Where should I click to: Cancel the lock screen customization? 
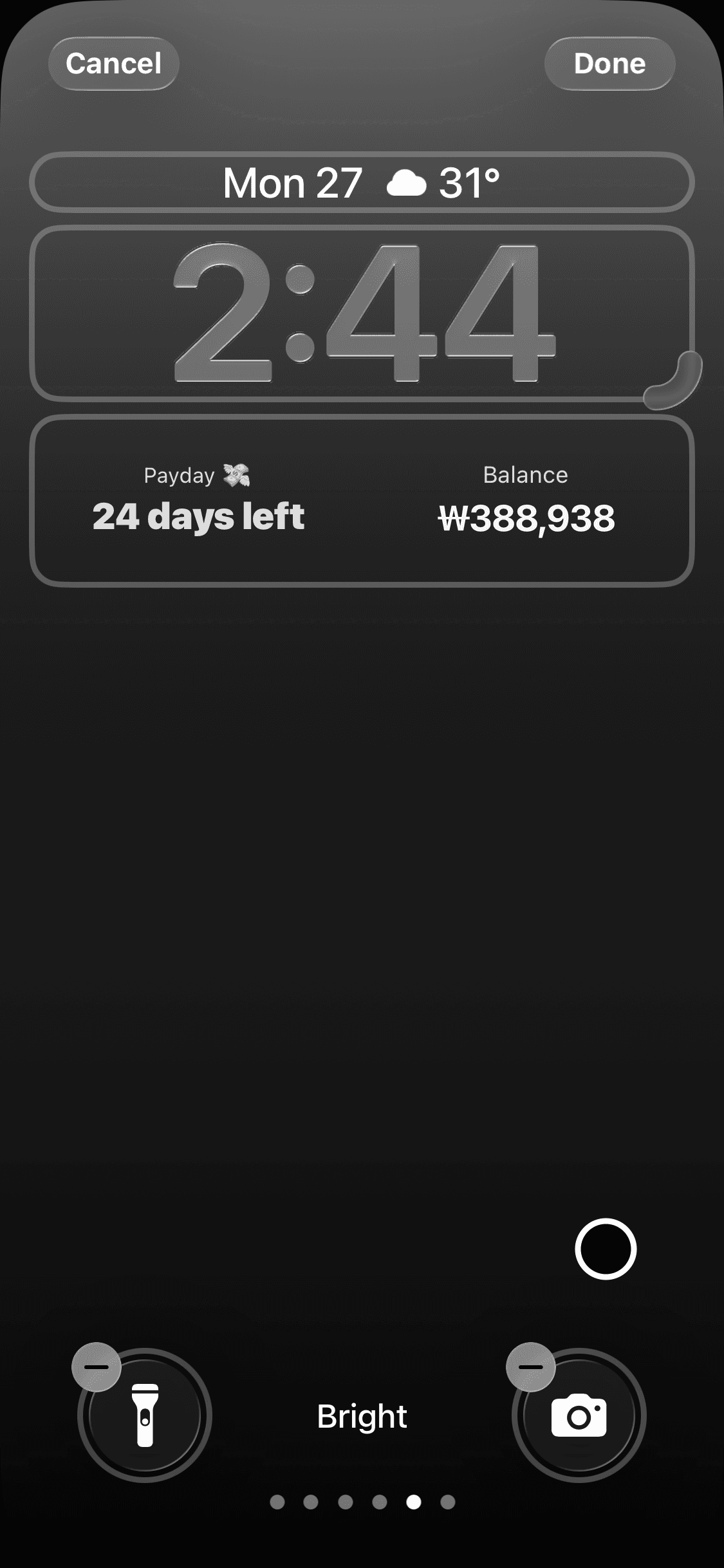tap(114, 64)
